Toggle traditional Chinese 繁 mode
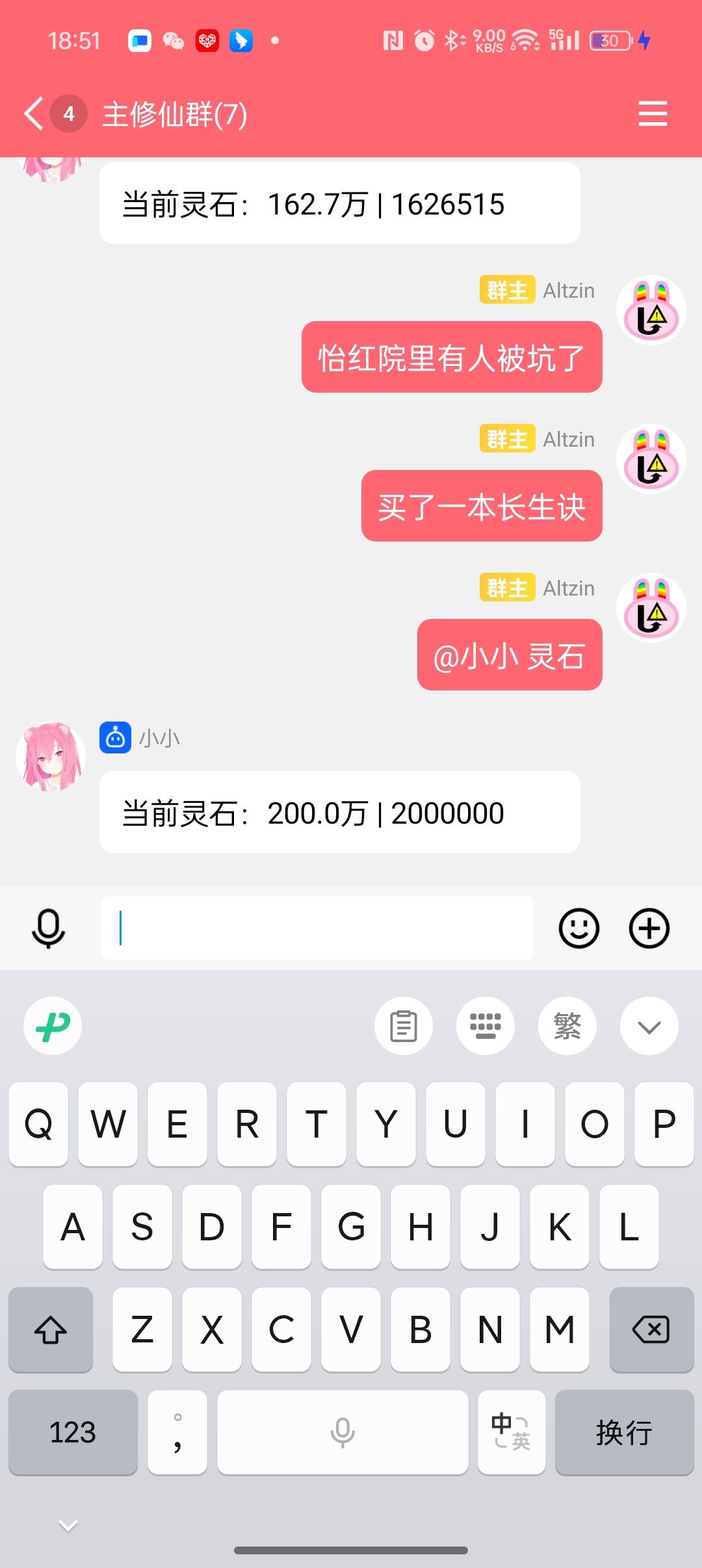Viewport: 702px width, 1568px height. [x=567, y=1026]
